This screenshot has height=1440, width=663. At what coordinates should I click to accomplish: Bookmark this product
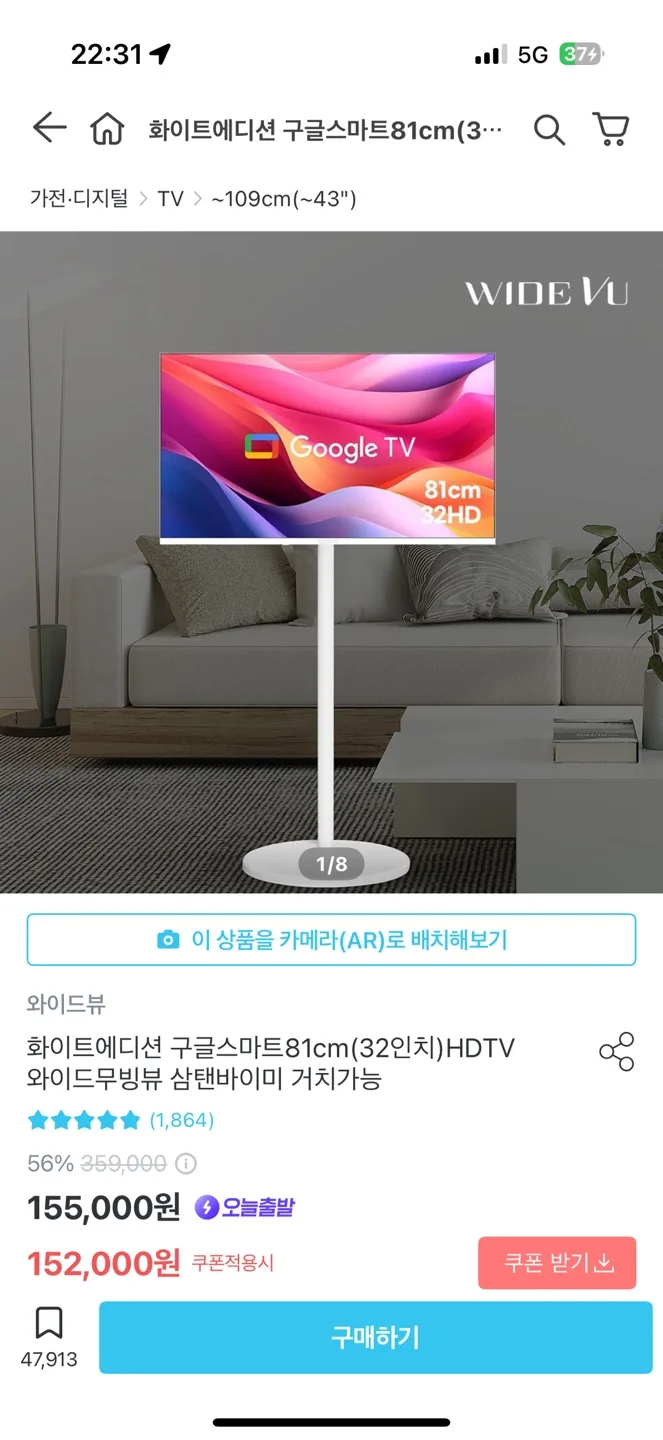[x=49, y=1336]
